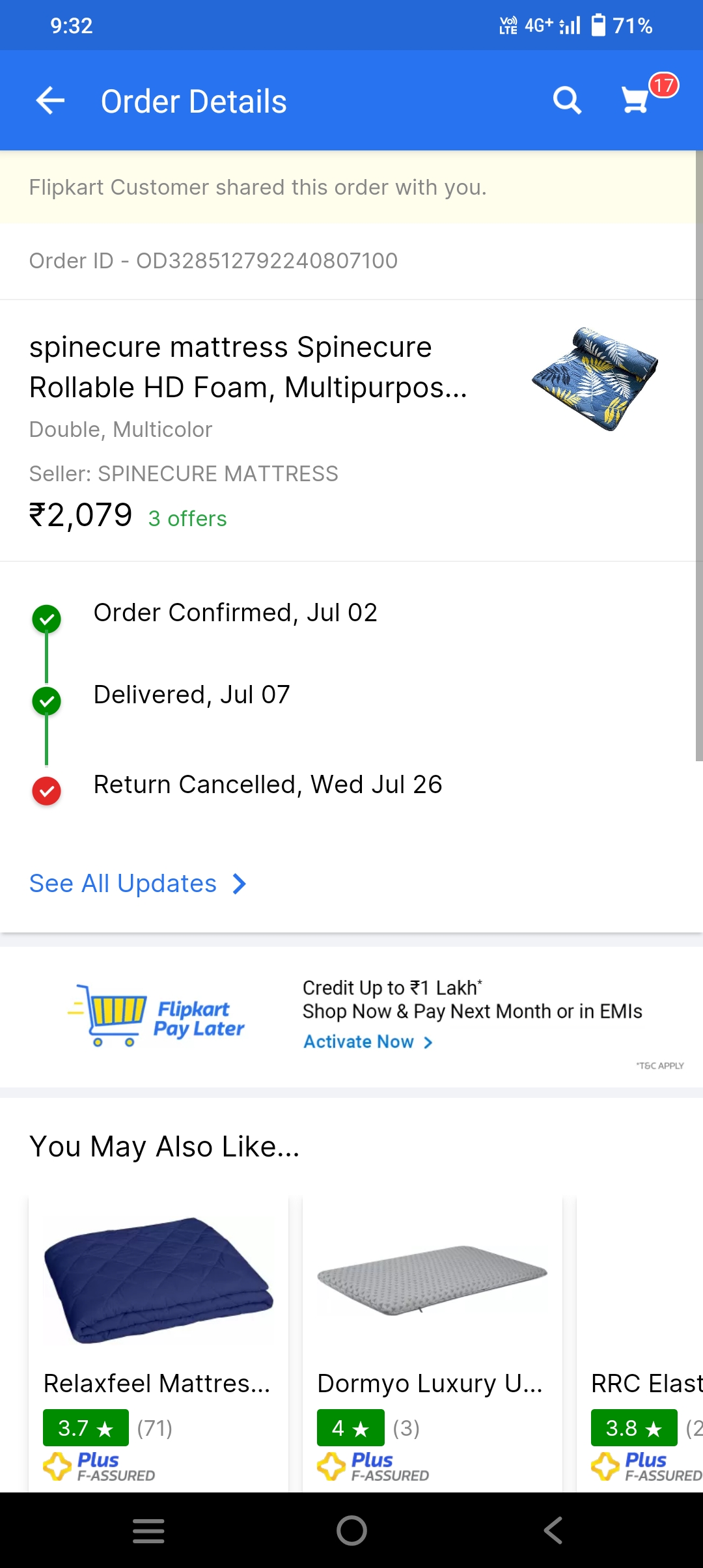See all order updates
703x1568 pixels.
138,884
